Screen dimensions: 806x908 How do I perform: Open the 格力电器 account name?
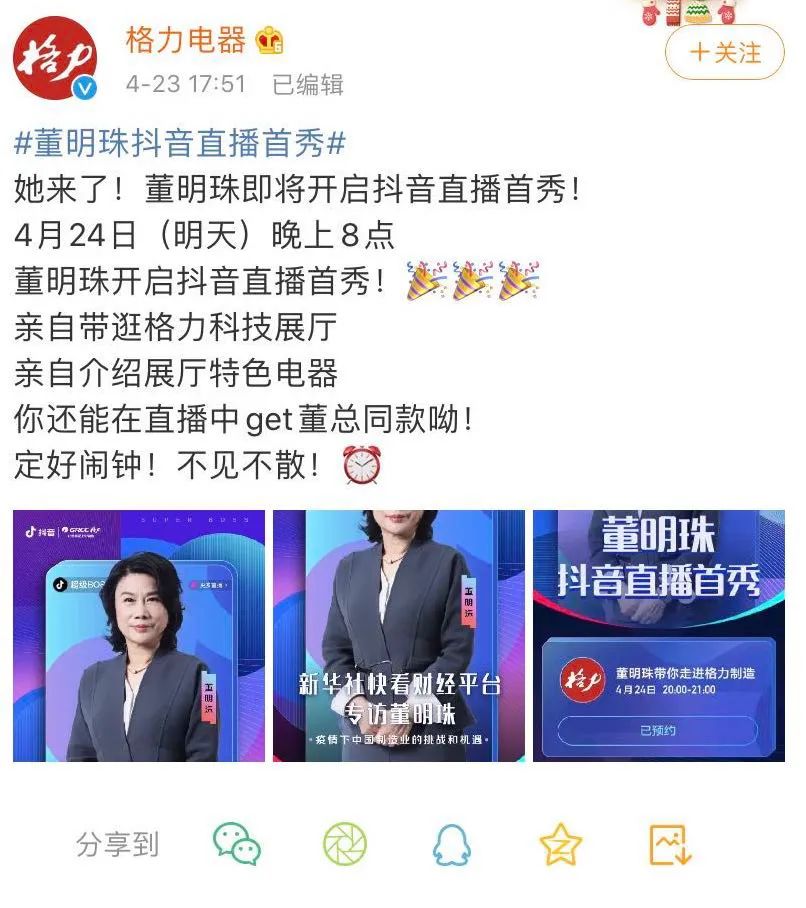click(185, 41)
